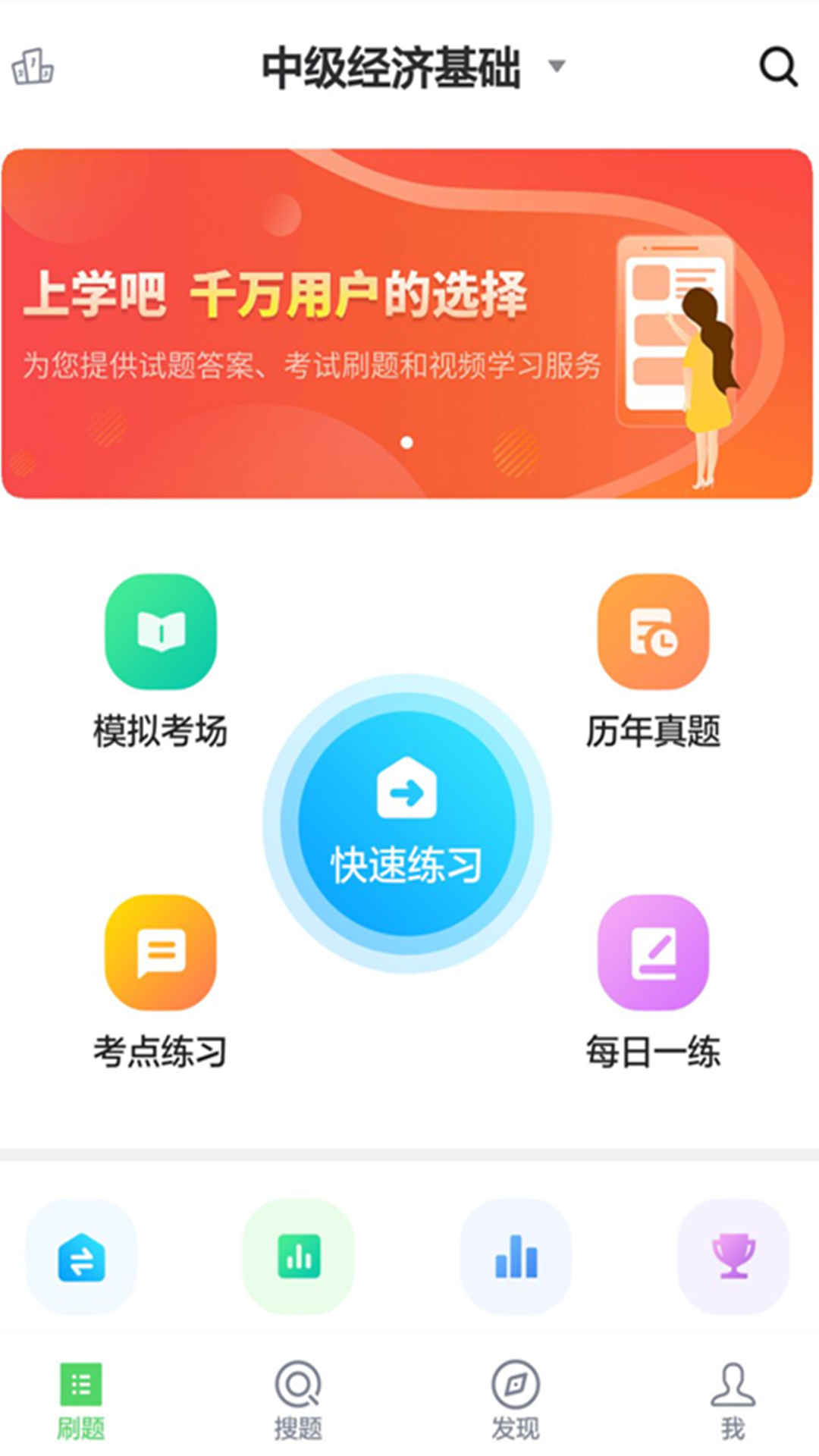Tap the blue bar-chart report icon
The width and height of the screenshot is (819, 1456).
515,1255
